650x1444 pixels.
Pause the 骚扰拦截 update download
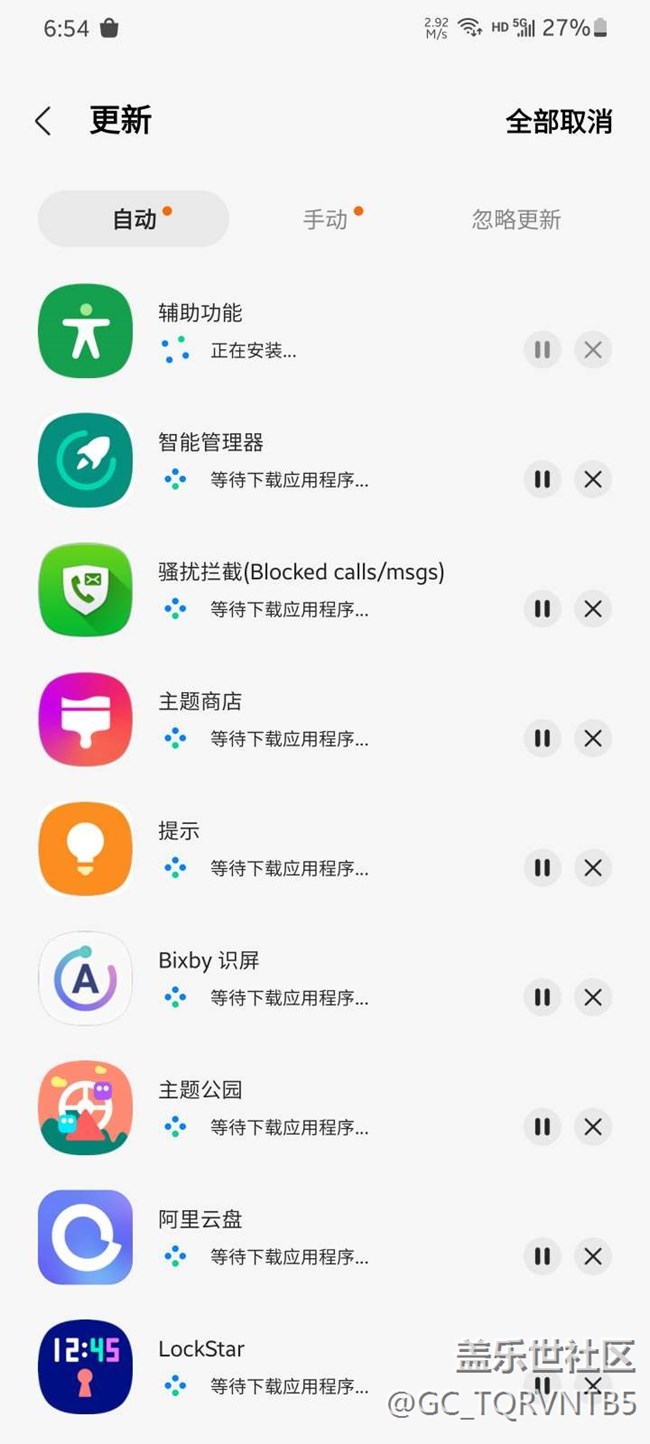(x=542, y=609)
